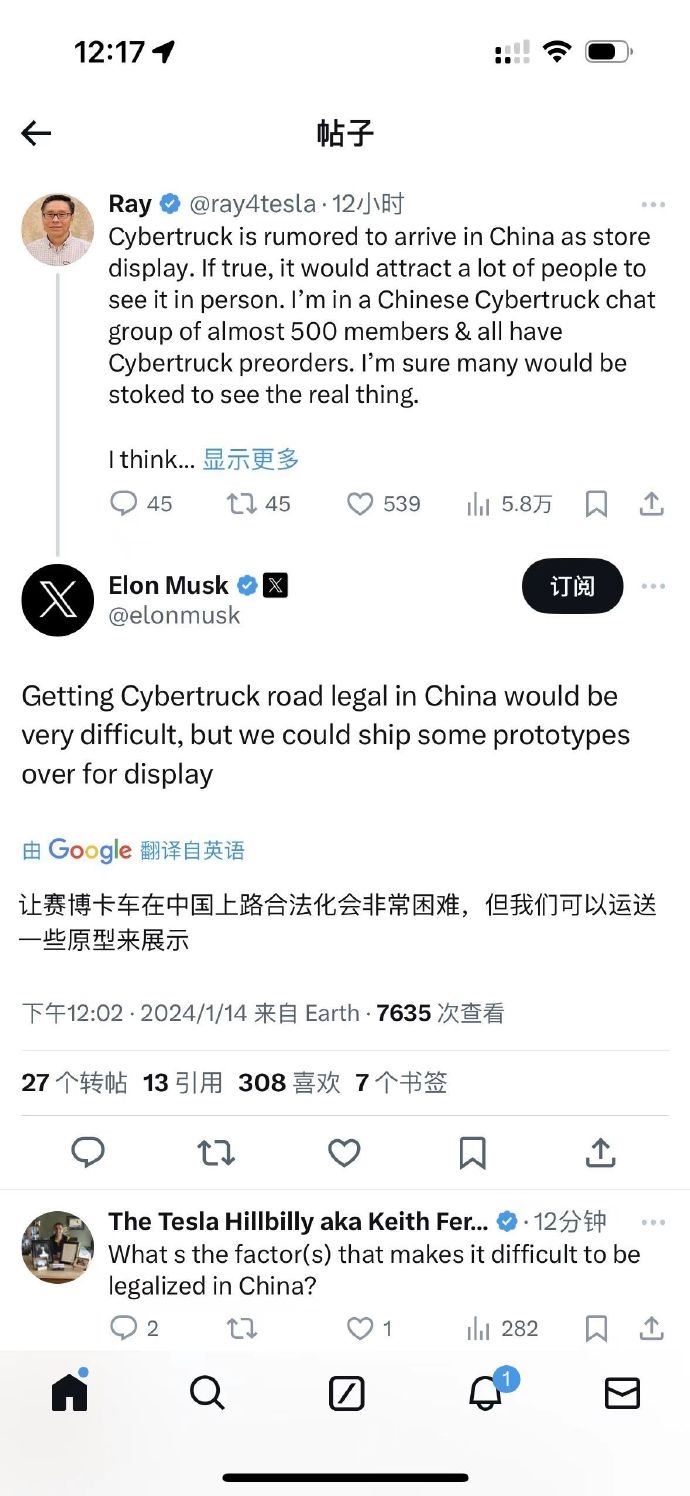
Task: Open the Search tab
Action: pos(207,1392)
